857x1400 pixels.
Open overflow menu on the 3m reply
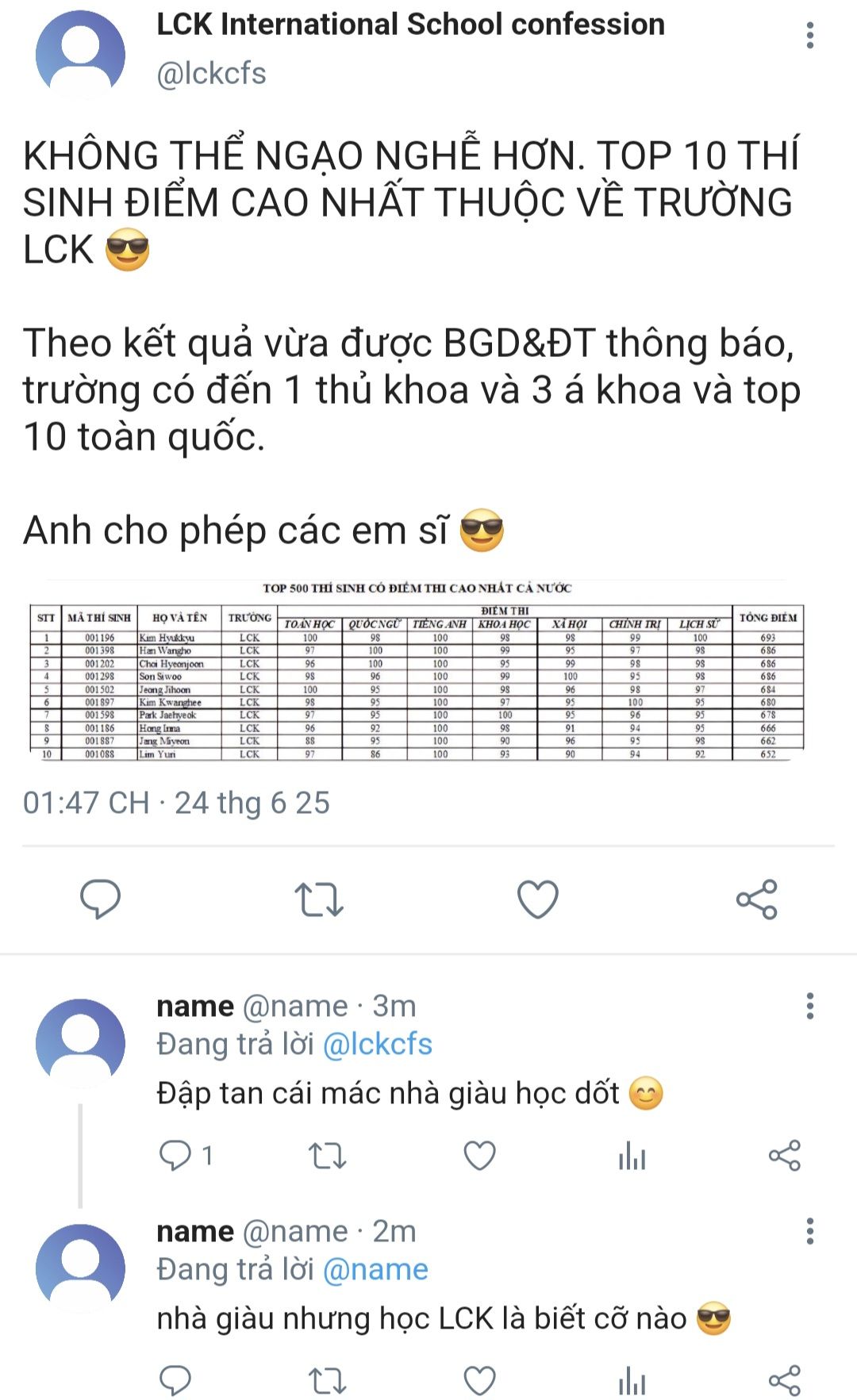809,1006
